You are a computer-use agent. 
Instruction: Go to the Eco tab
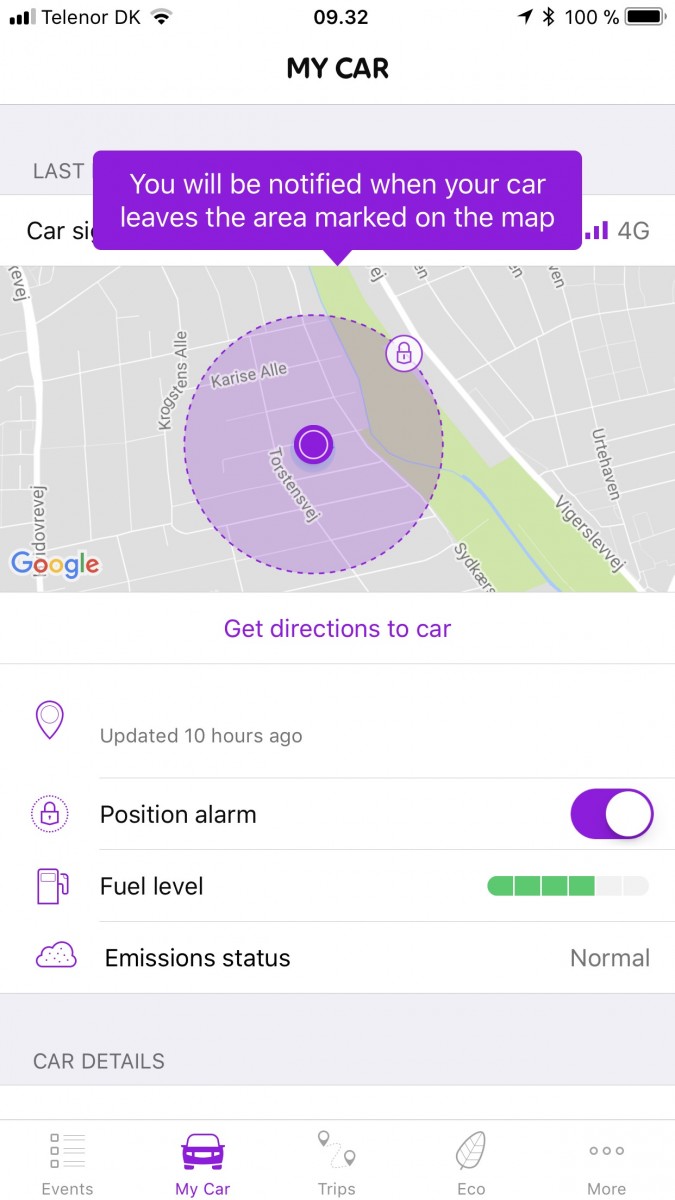pyautogui.click(x=471, y=1162)
